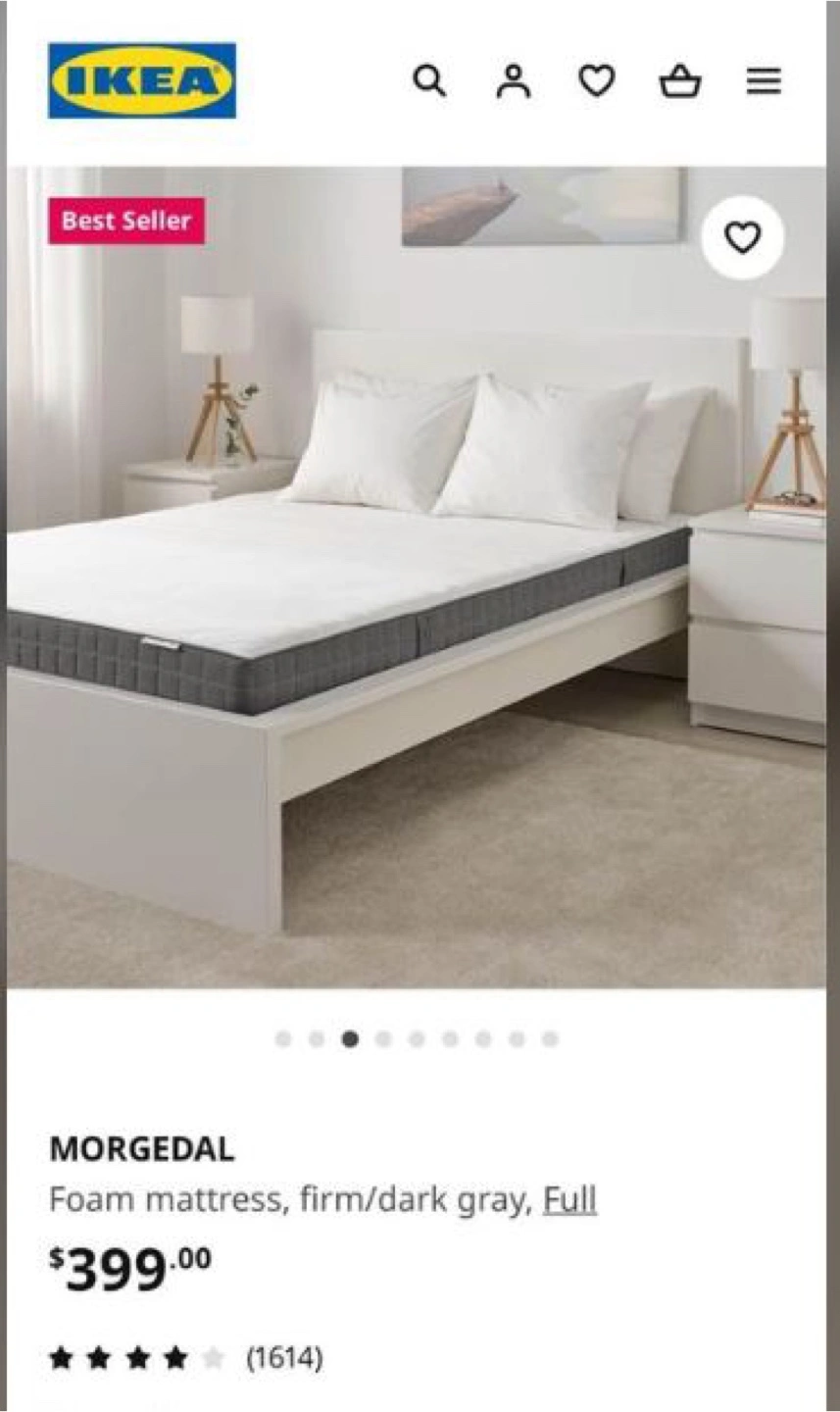Open the favorites heart in the header
Viewport: 840px width, 1412px height.
click(597, 80)
